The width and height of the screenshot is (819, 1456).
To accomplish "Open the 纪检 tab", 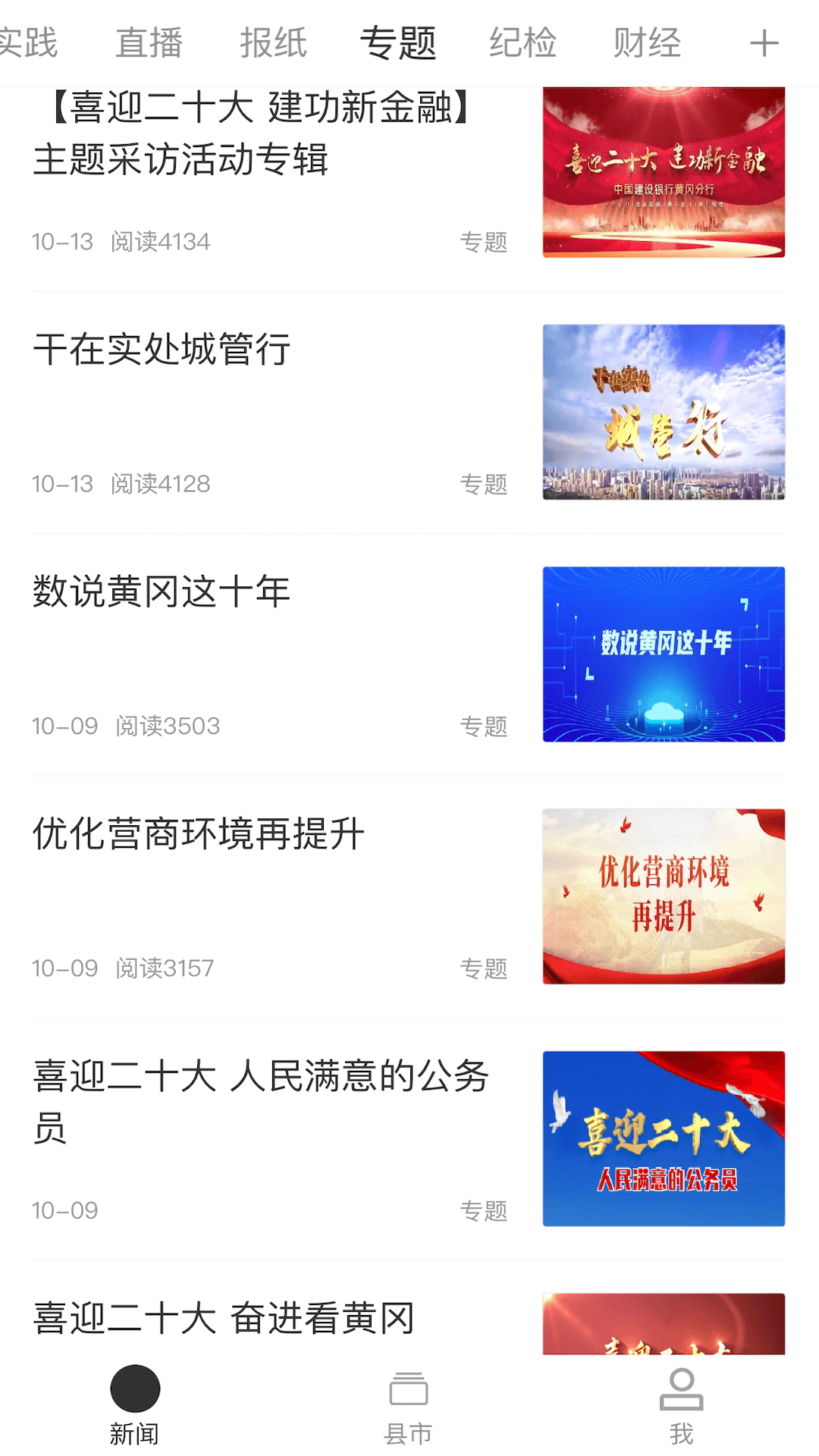I will click(522, 42).
